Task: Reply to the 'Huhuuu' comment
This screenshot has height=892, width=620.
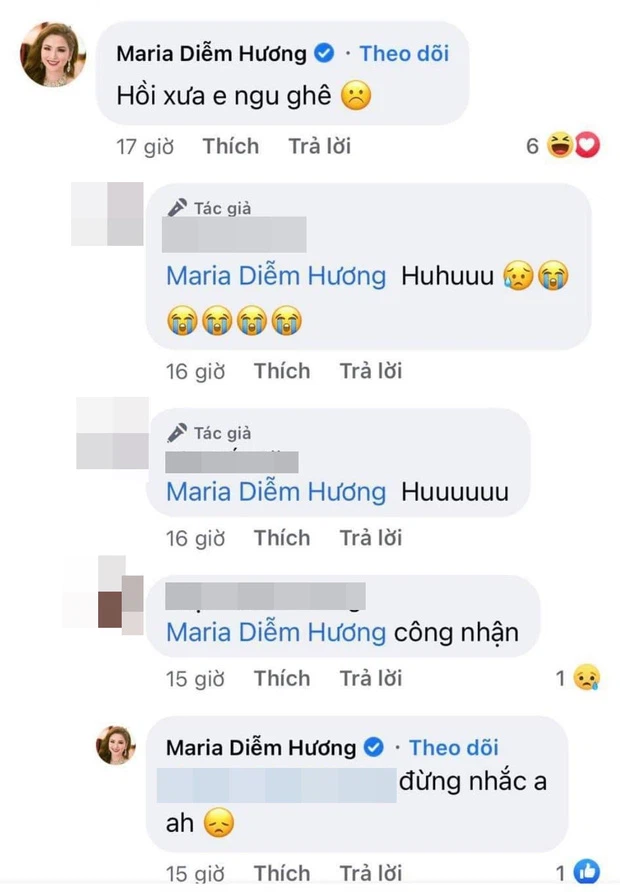Action: tap(370, 371)
